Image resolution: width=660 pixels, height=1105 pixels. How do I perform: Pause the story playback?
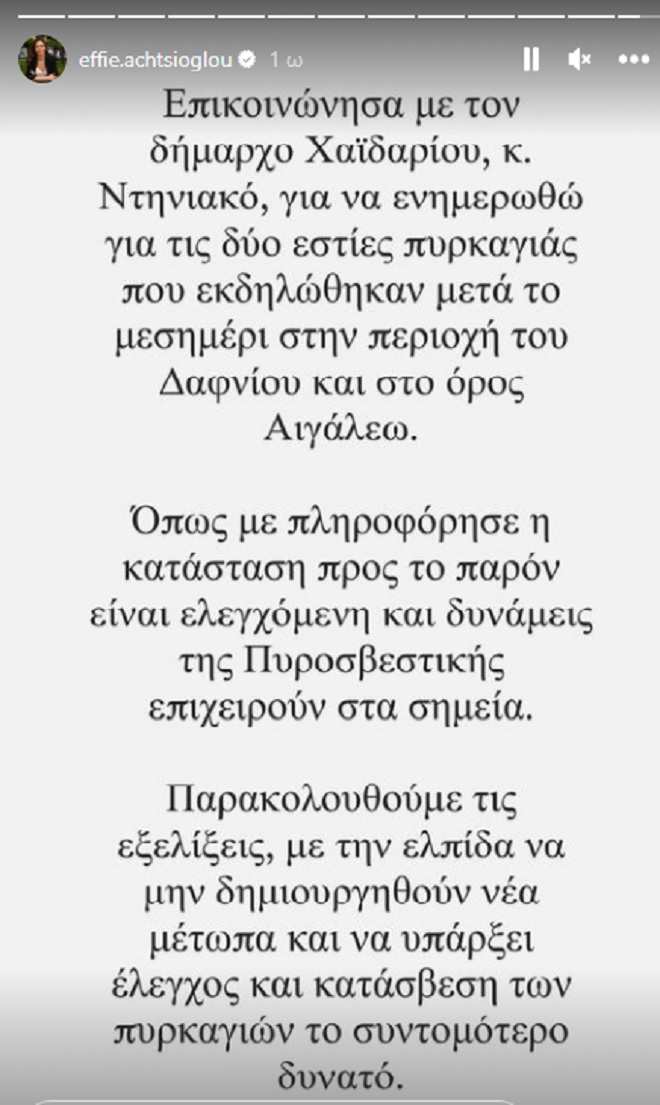click(532, 60)
